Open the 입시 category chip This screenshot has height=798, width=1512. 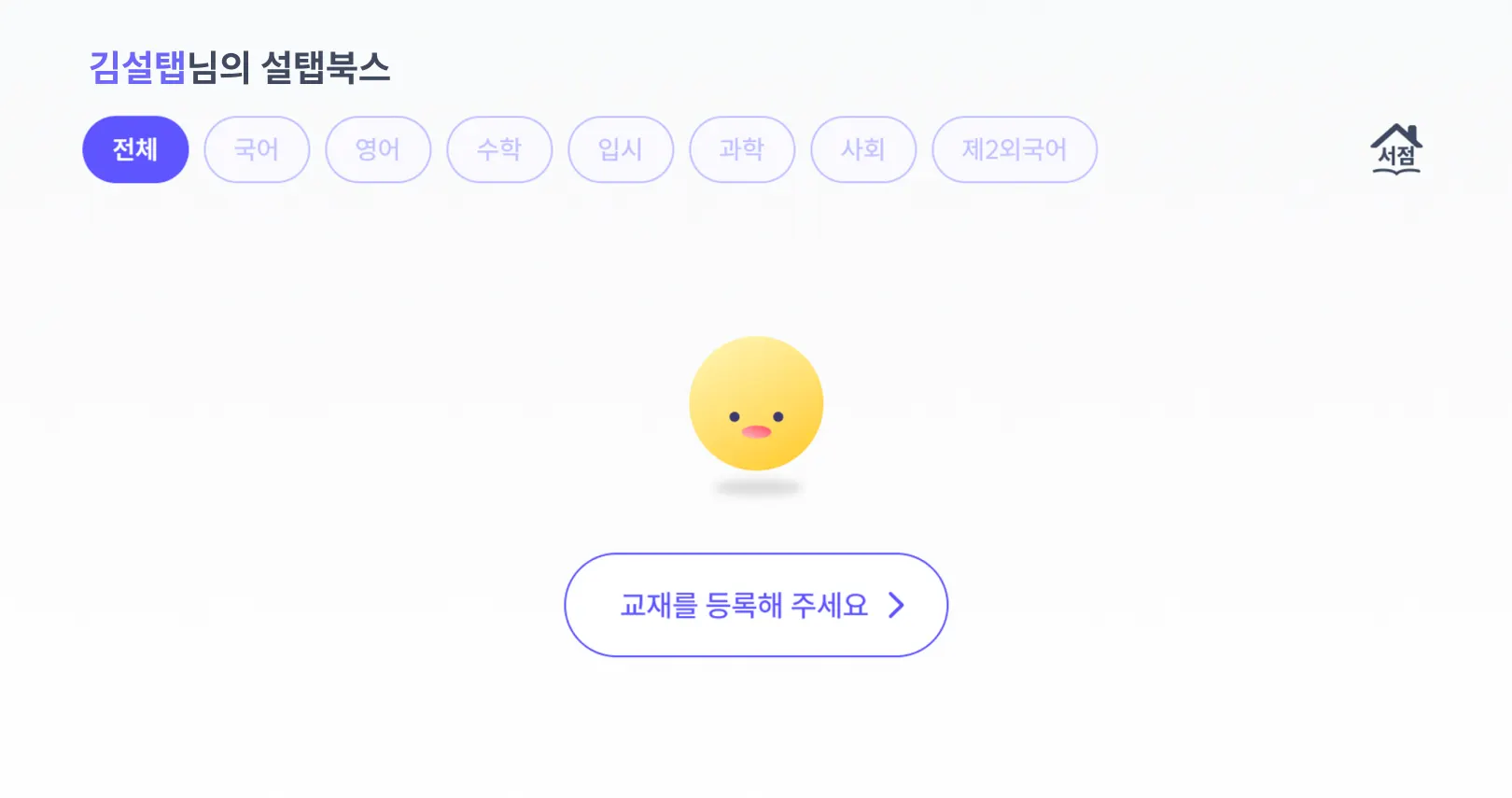(621, 149)
